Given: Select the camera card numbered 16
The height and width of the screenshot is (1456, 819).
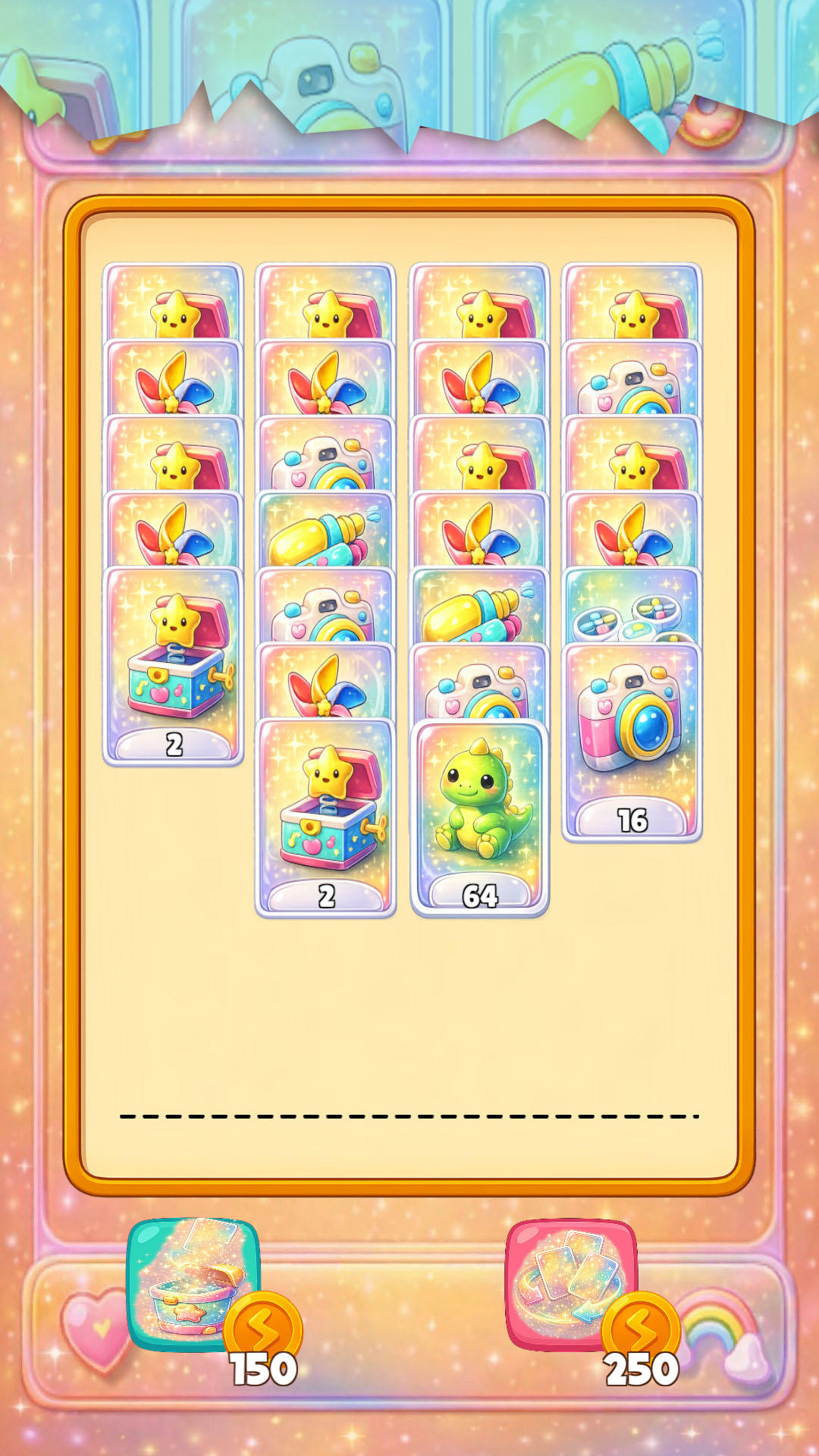Looking at the screenshot, I should 632,743.
